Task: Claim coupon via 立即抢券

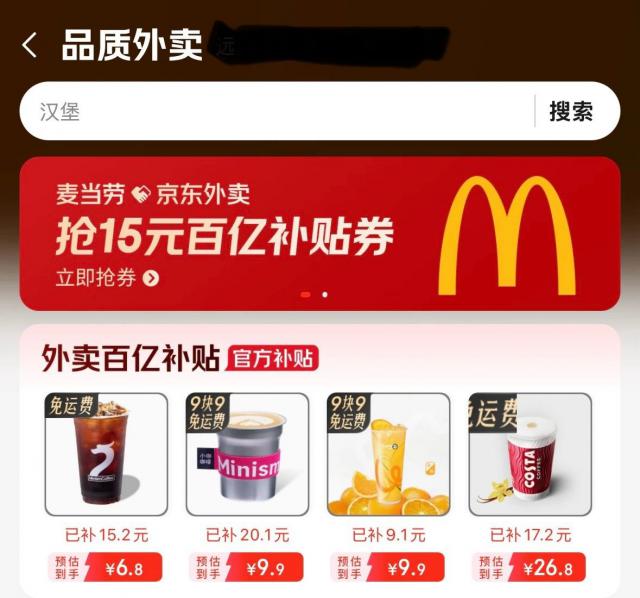Action: point(107,278)
